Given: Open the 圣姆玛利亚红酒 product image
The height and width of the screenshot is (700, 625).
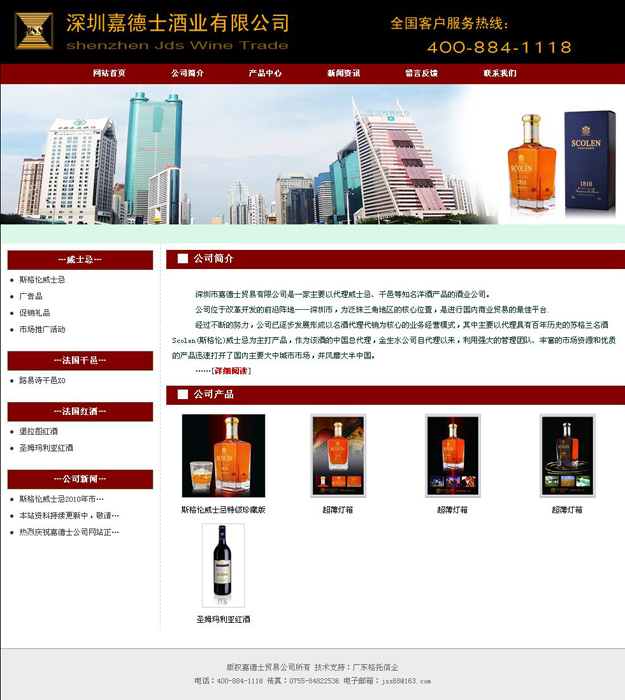Looking at the screenshot, I should (x=223, y=565).
